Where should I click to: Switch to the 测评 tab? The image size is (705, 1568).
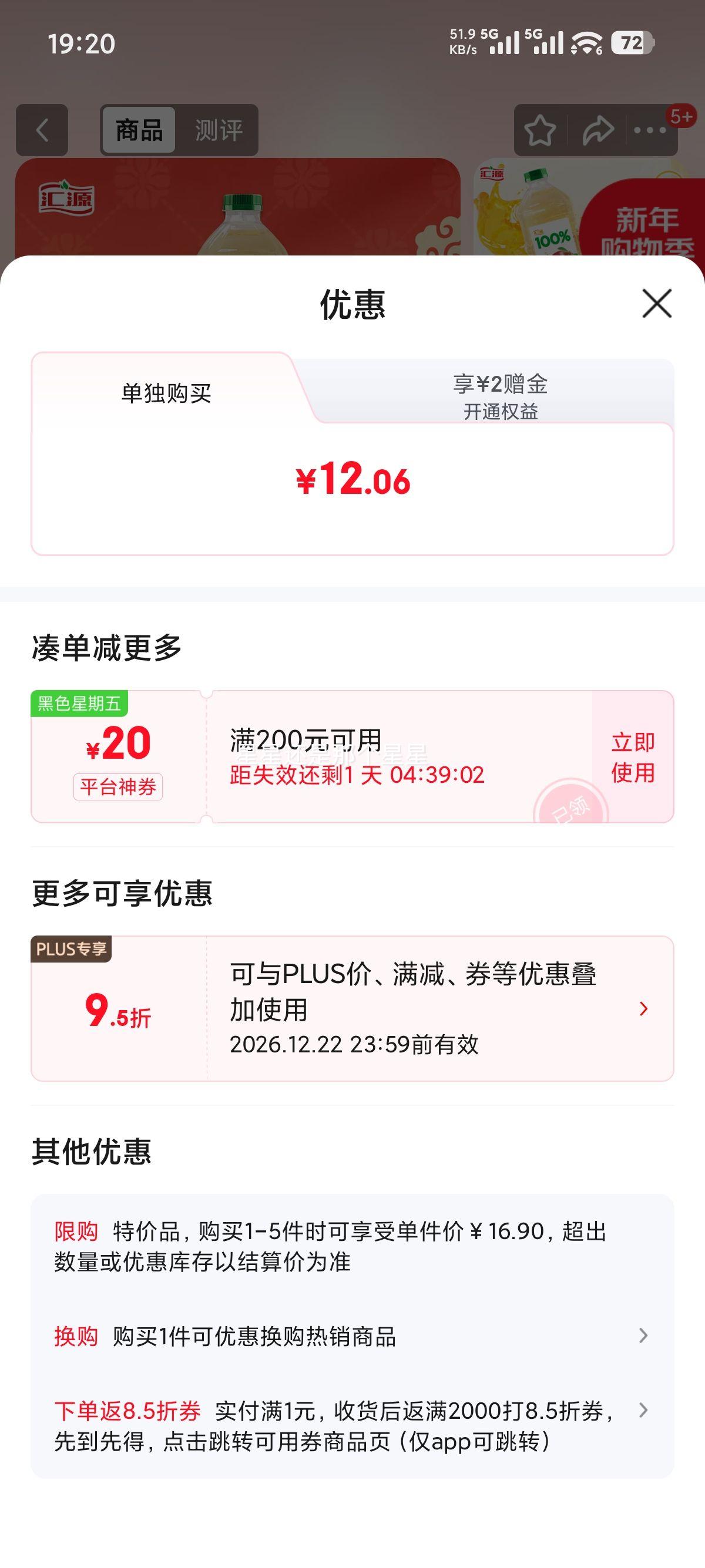[217, 129]
